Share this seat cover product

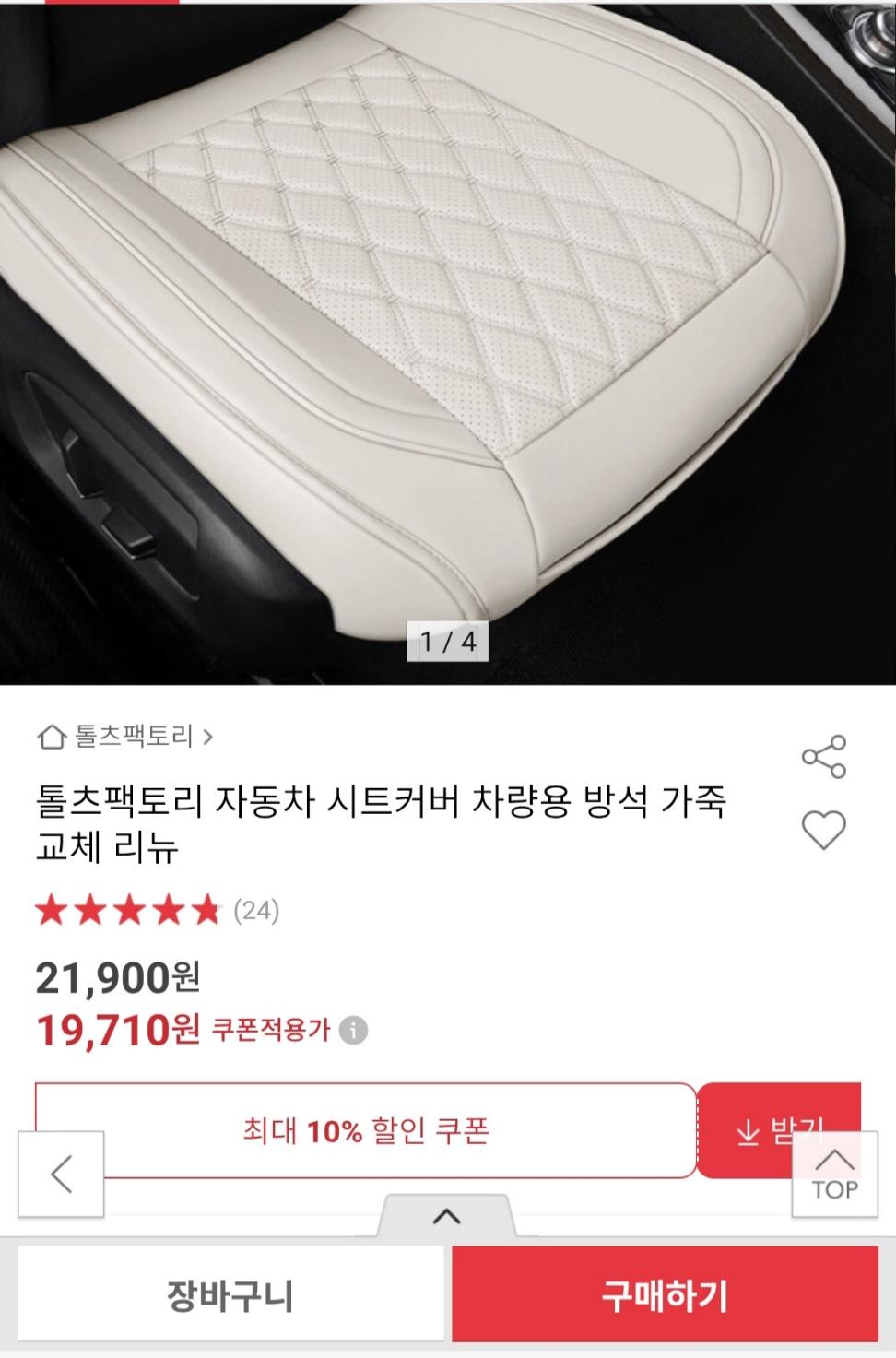(823, 757)
